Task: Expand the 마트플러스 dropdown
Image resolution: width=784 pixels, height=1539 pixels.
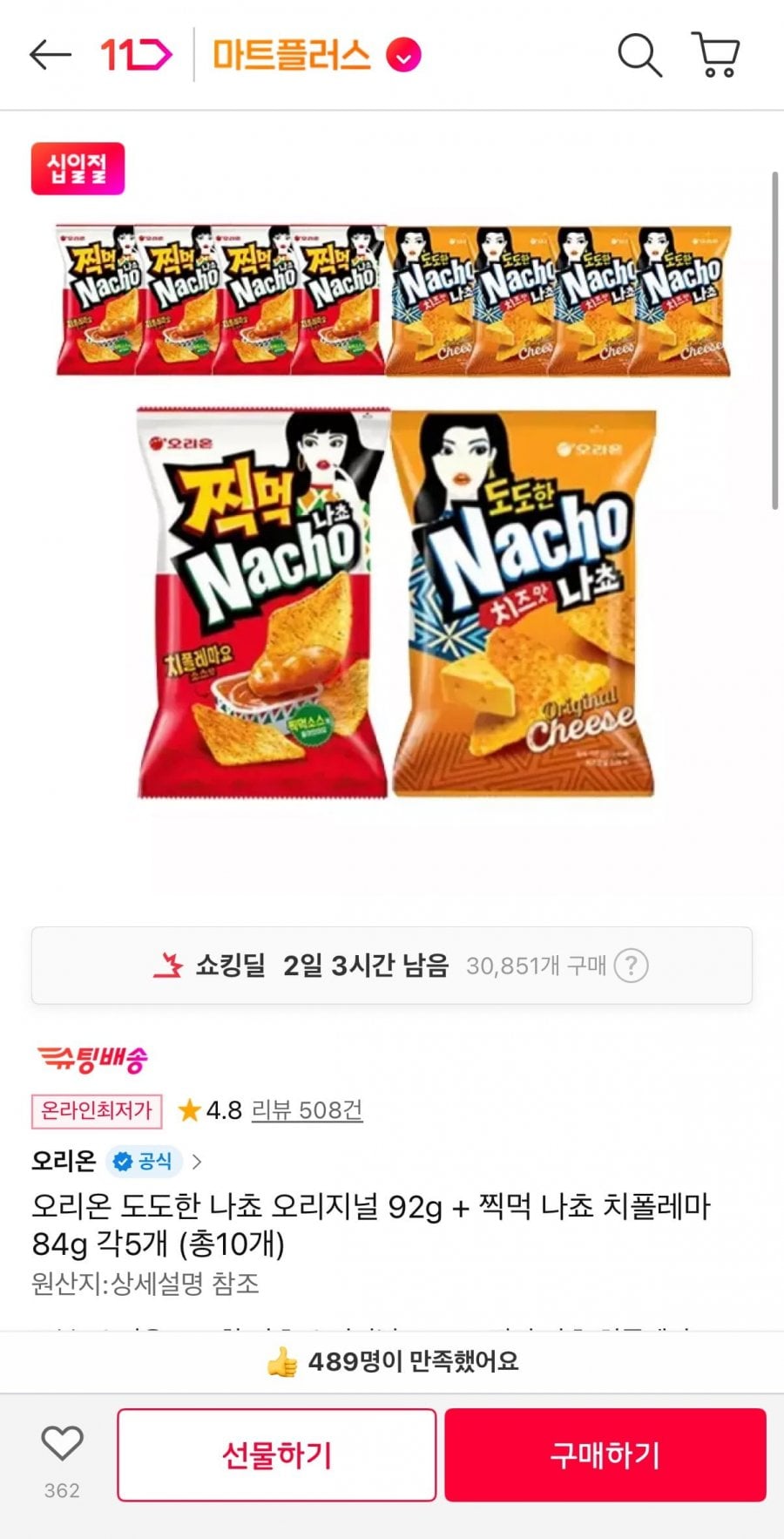Action: [403, 56]
